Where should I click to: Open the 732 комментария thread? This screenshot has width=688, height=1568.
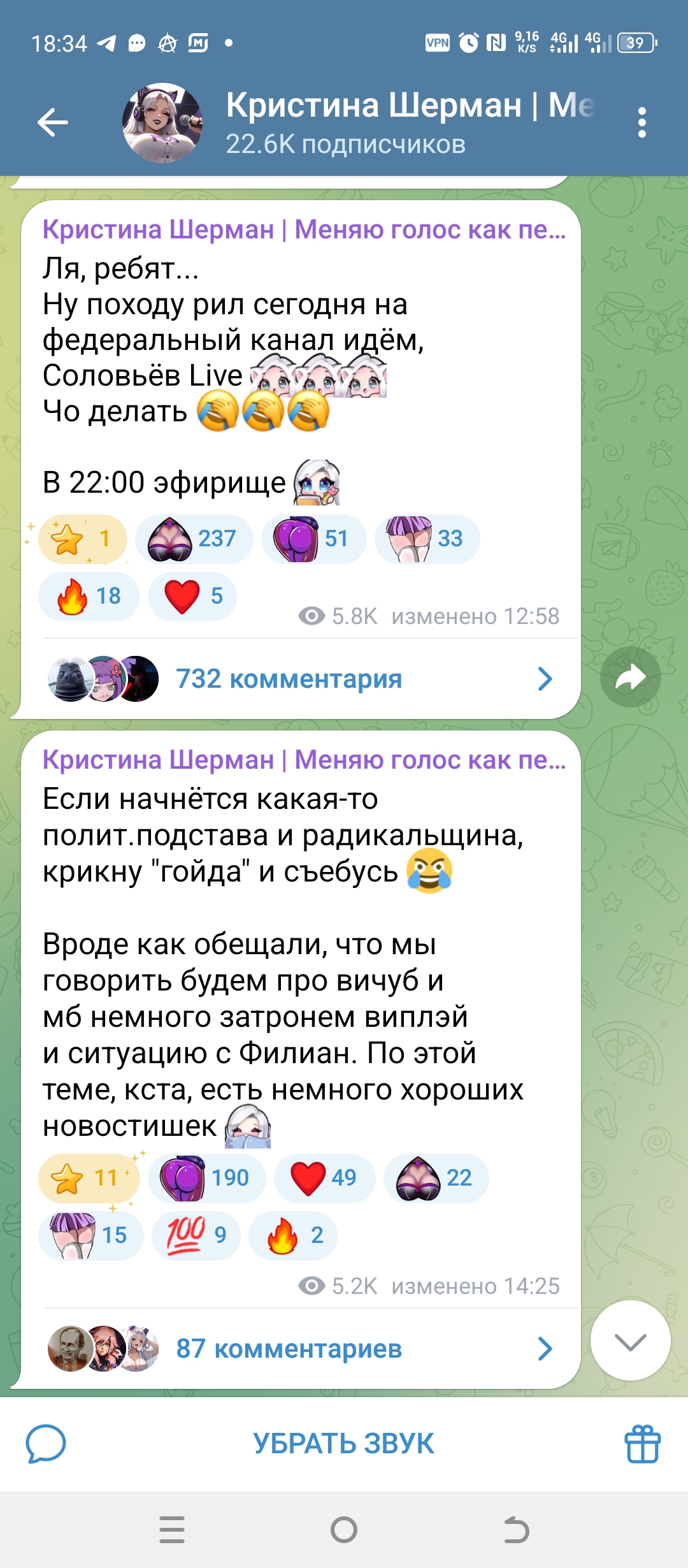click(300, 679)
